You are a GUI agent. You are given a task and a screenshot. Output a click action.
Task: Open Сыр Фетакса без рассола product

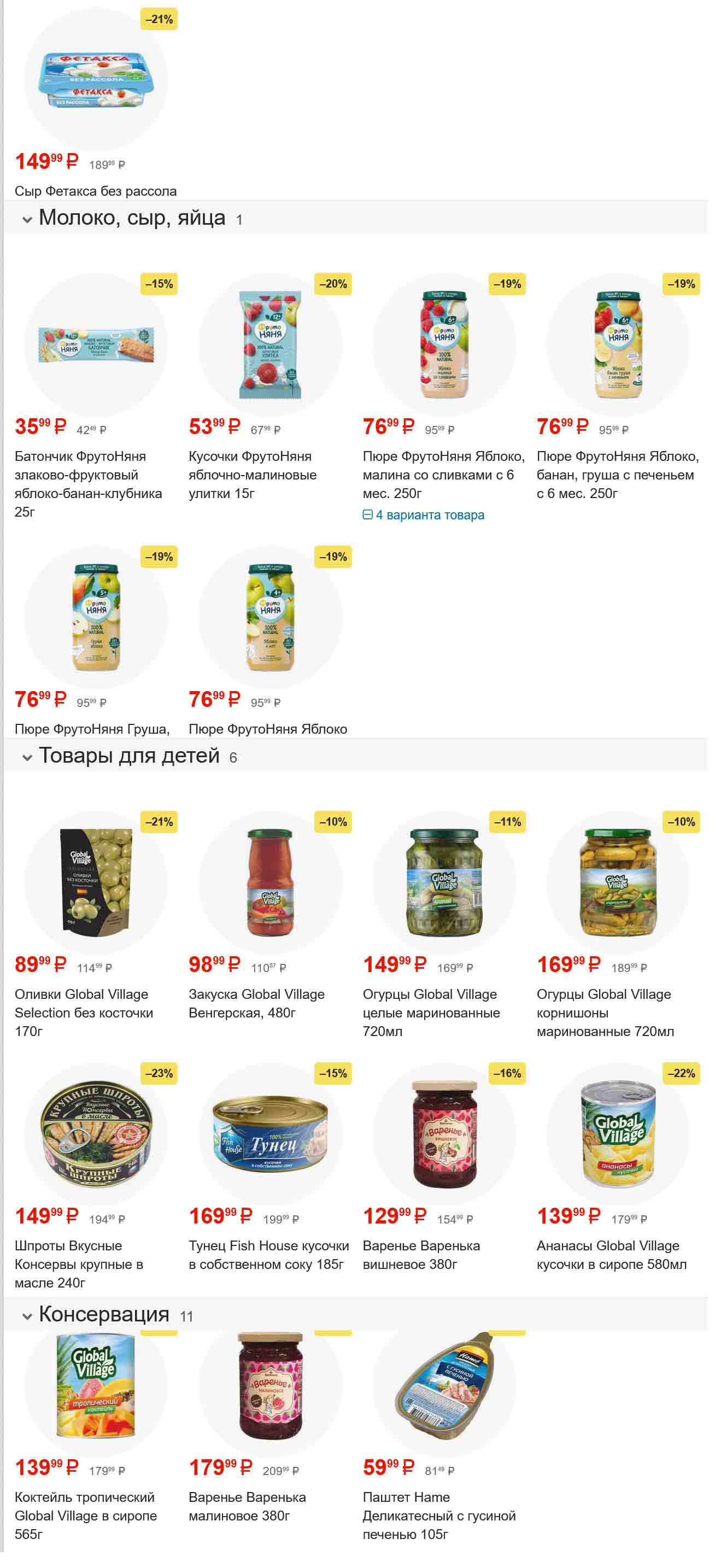[x=96, y=191]
